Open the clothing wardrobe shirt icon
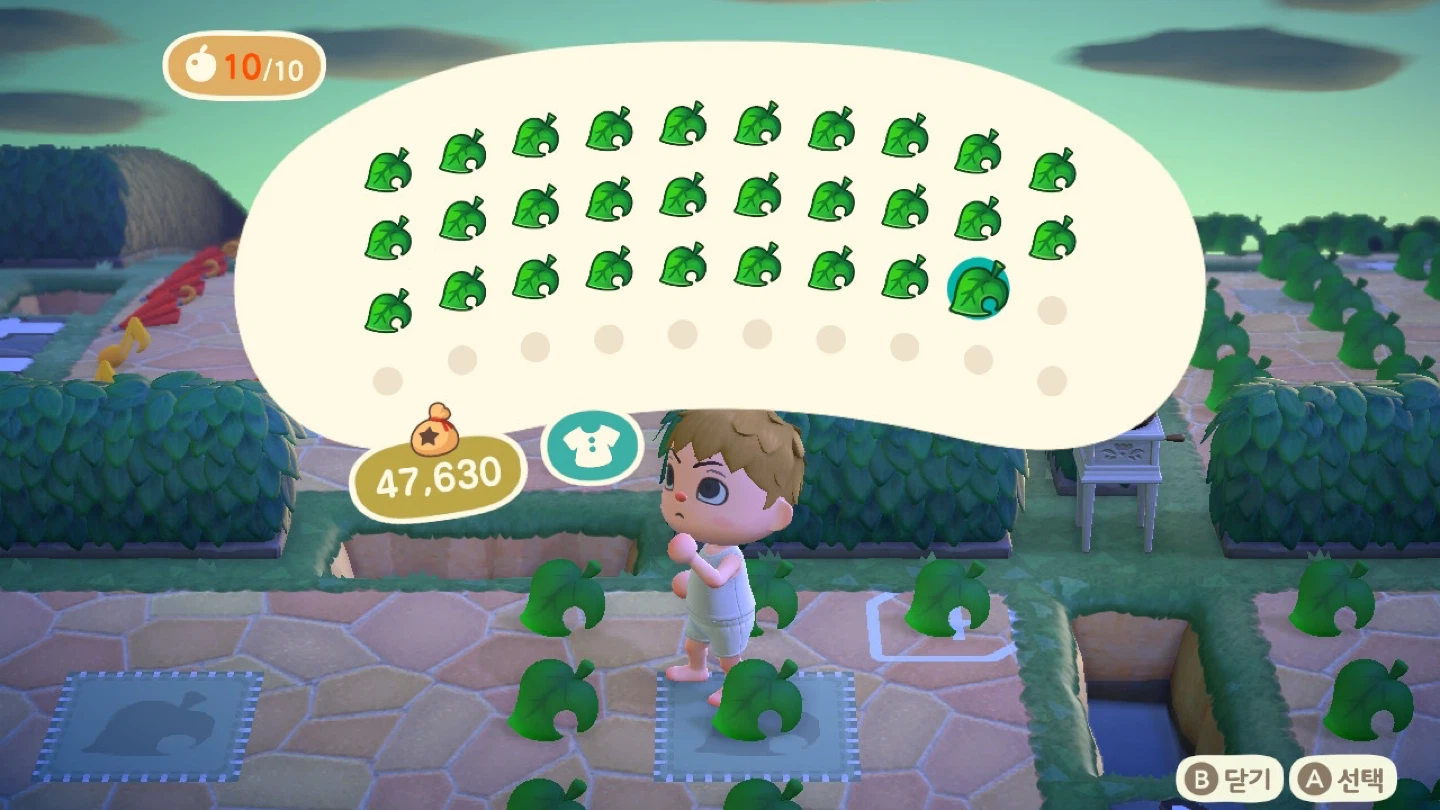The image size is (1440, 810). point(578,449)
